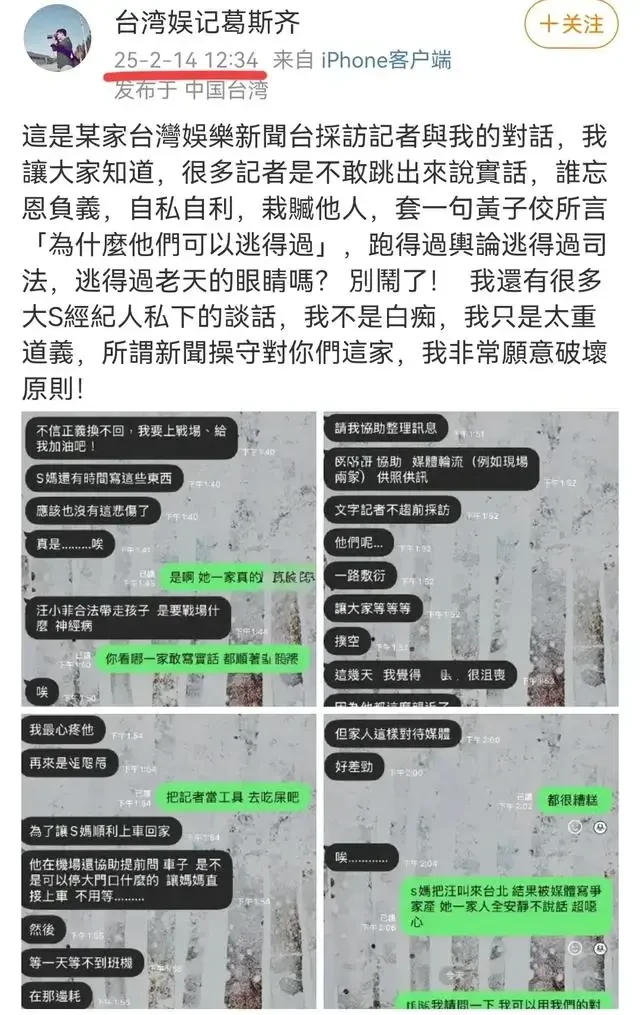View chat screenshot starting 我最心疼他

[x=167, y=862]
